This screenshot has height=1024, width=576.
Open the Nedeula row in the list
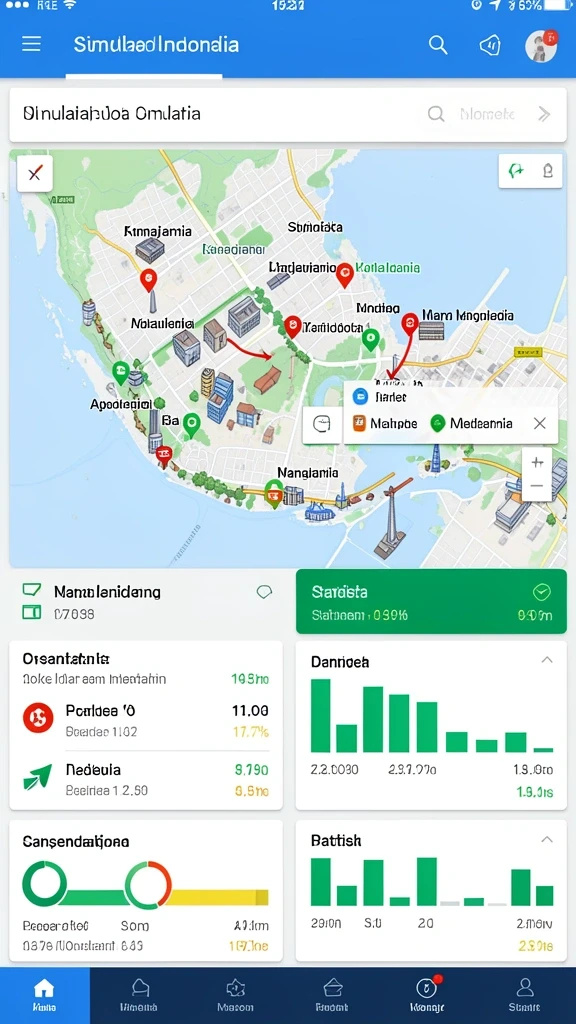(x=146, y=779)
